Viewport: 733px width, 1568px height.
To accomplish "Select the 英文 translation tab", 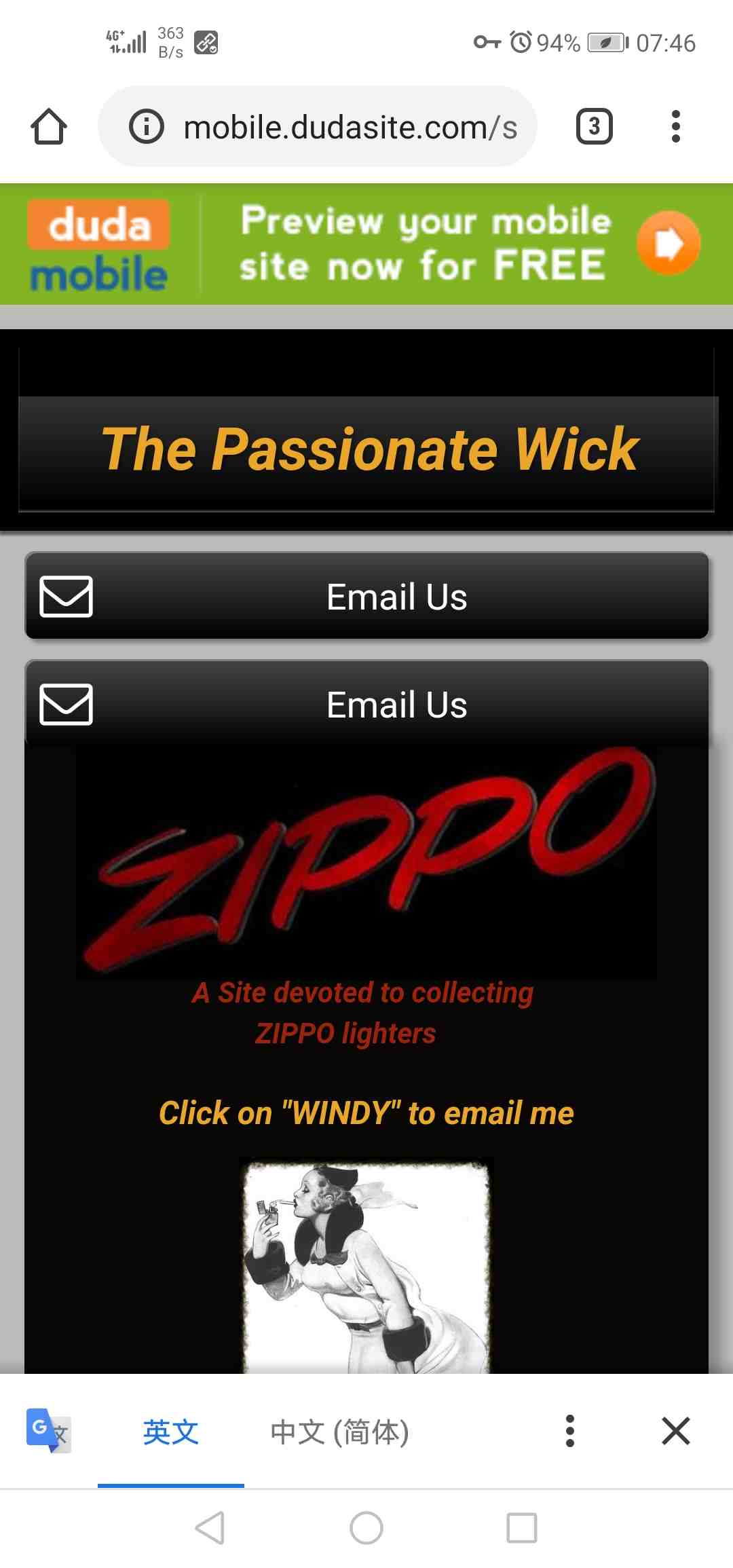I will click(170, 1432).
